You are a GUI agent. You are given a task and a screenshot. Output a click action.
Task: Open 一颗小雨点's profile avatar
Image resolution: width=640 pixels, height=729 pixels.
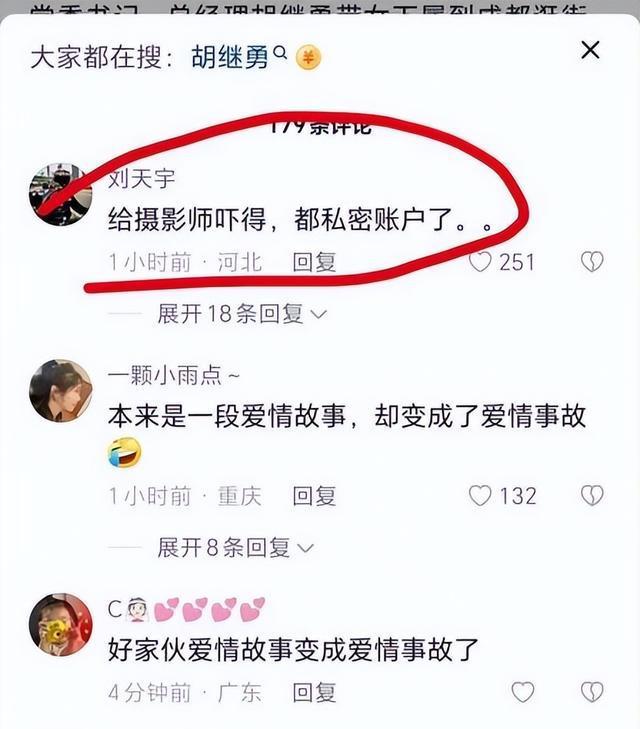pos(60,391)
